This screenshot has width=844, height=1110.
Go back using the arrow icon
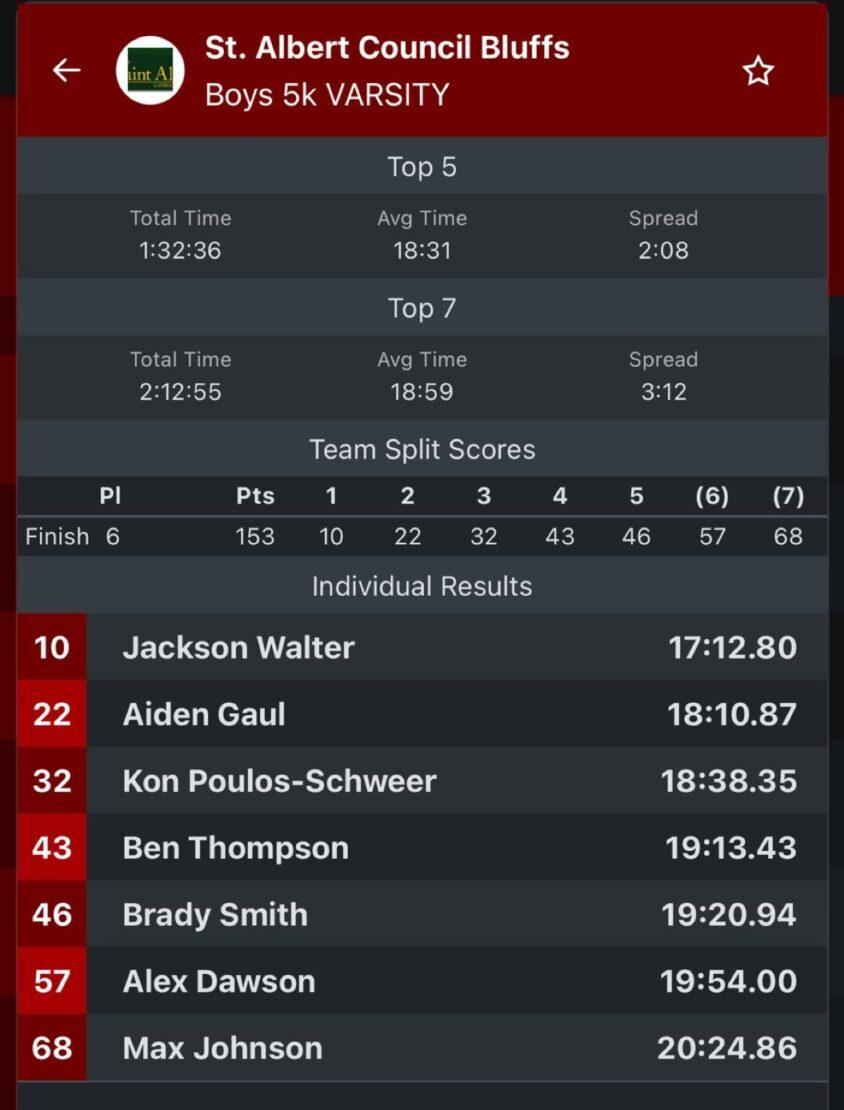[67, 70]
